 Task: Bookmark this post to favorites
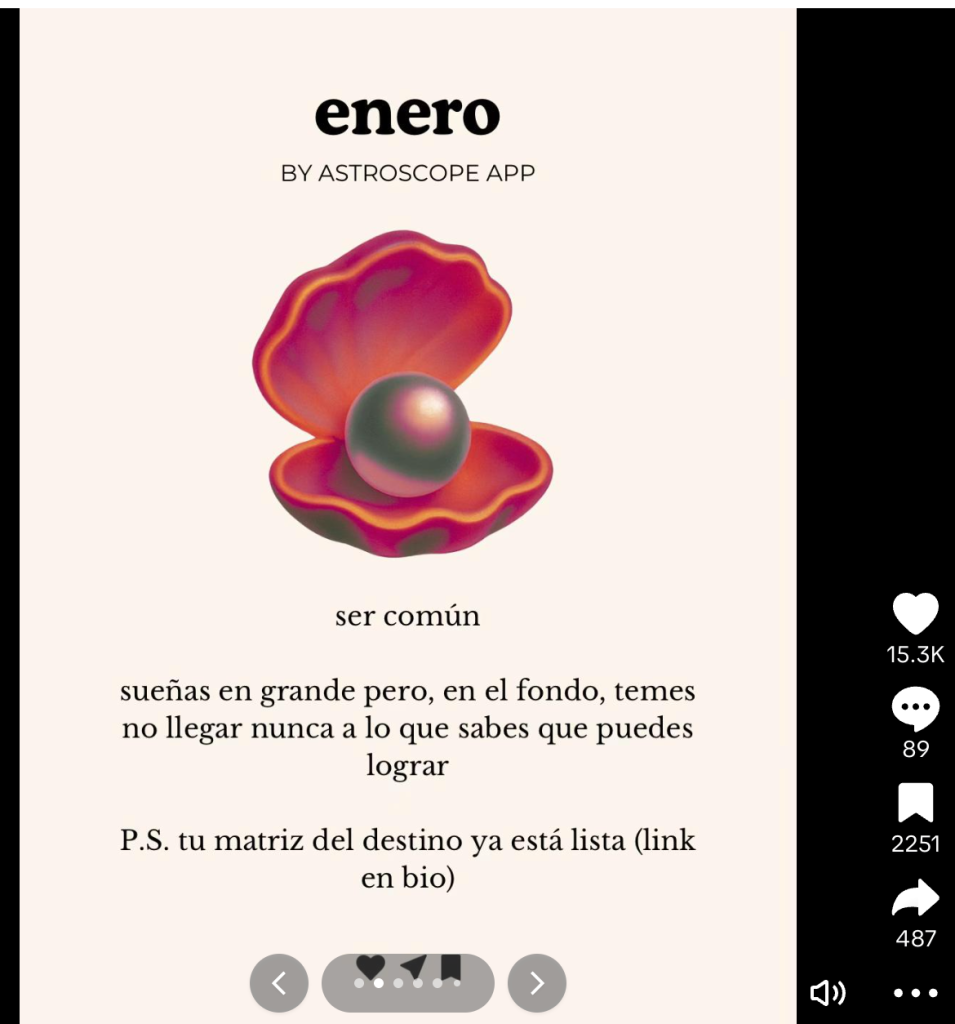(915, 803)
